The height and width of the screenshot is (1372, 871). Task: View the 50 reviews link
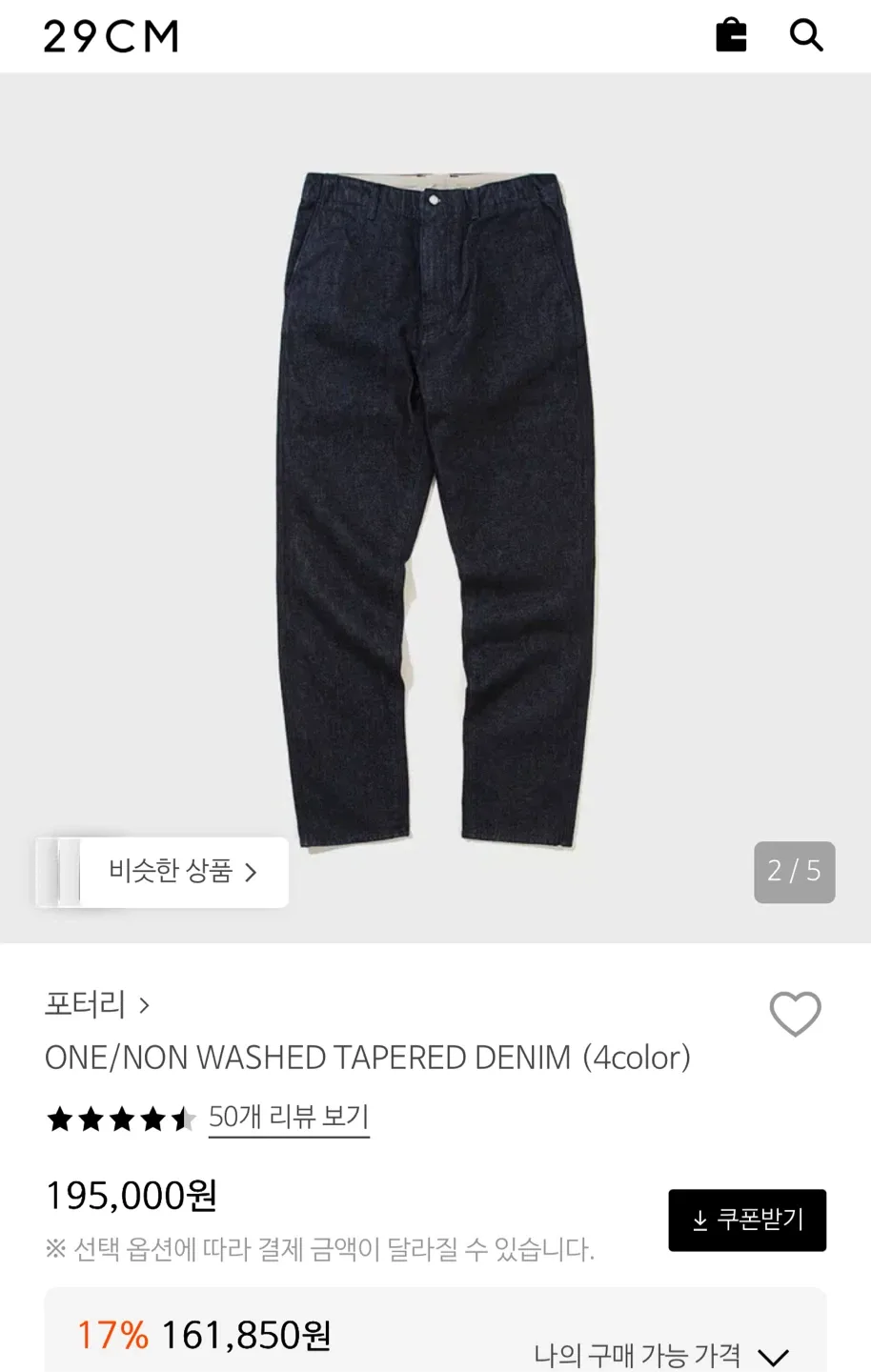(x=289, y=1117)
